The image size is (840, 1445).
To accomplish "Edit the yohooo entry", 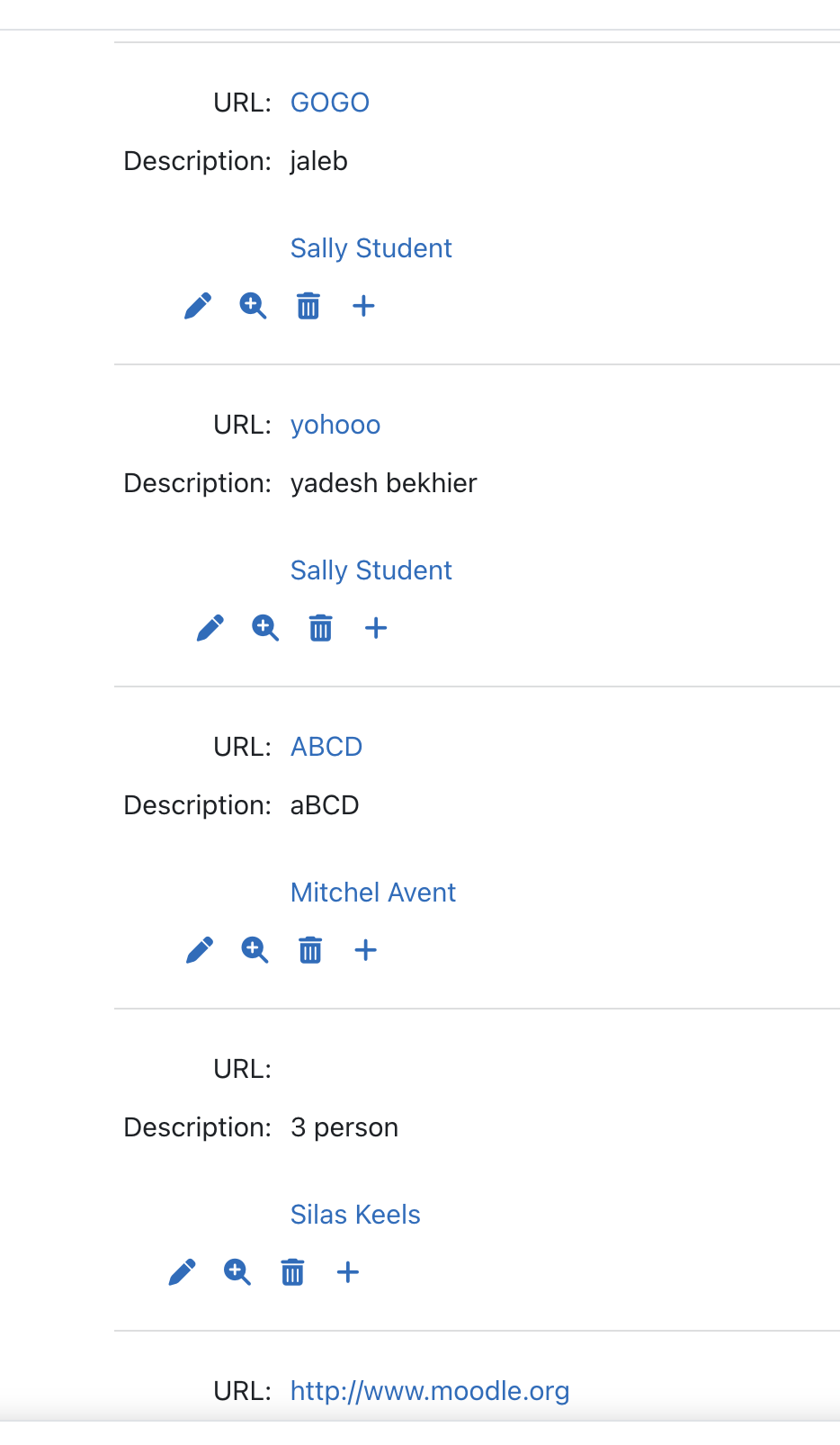I will pos(210,628).
